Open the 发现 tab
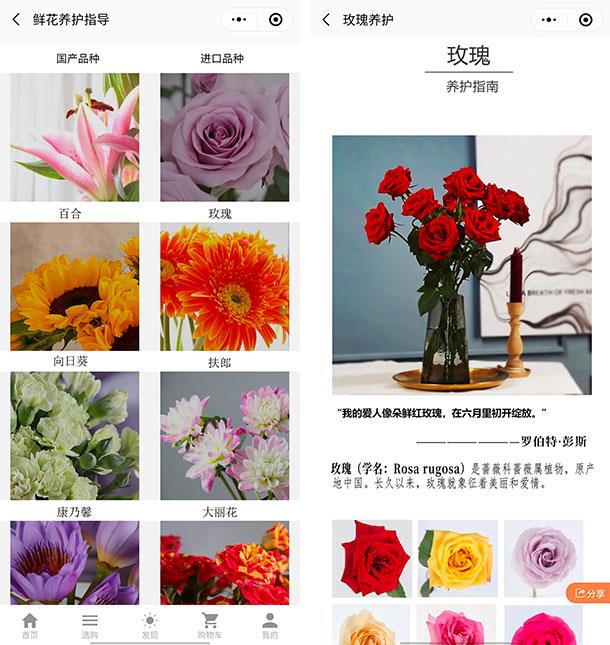Screen dimensions: 610x645 tap(150, 626)
